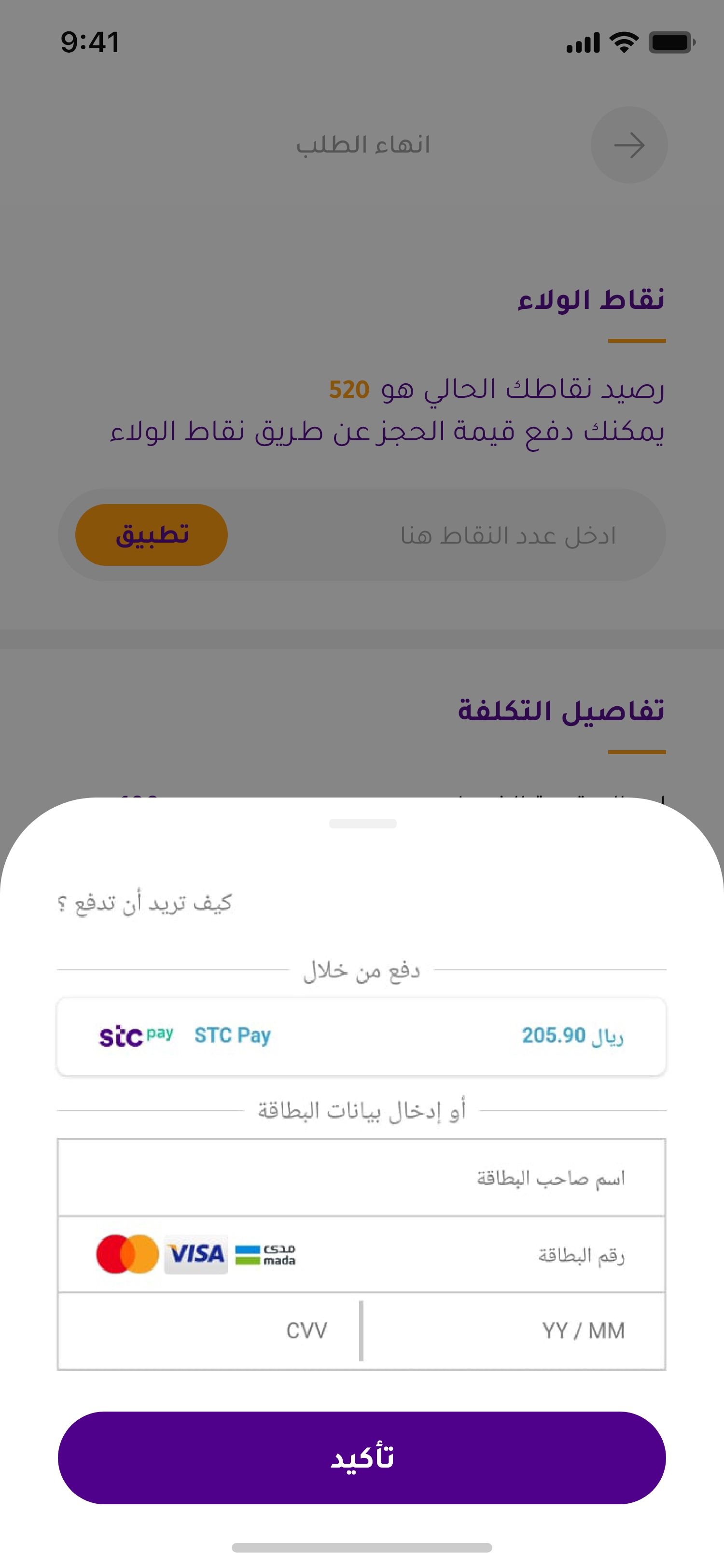The width and height of the screenshot is (724, 1568).
Task: Select the CVV field
Action: point(210,1330)
